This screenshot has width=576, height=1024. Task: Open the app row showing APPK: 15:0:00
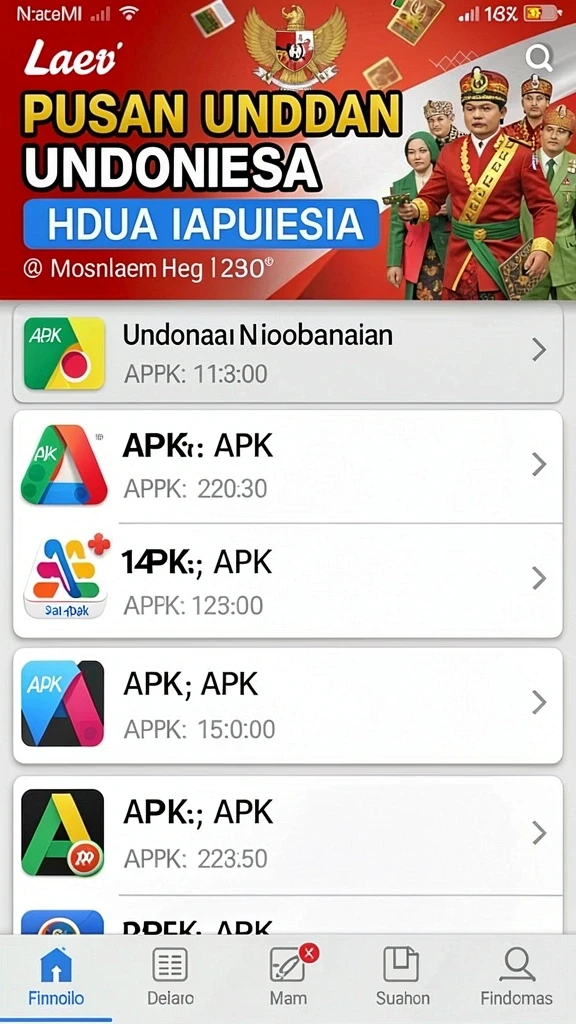click(288, 705)
